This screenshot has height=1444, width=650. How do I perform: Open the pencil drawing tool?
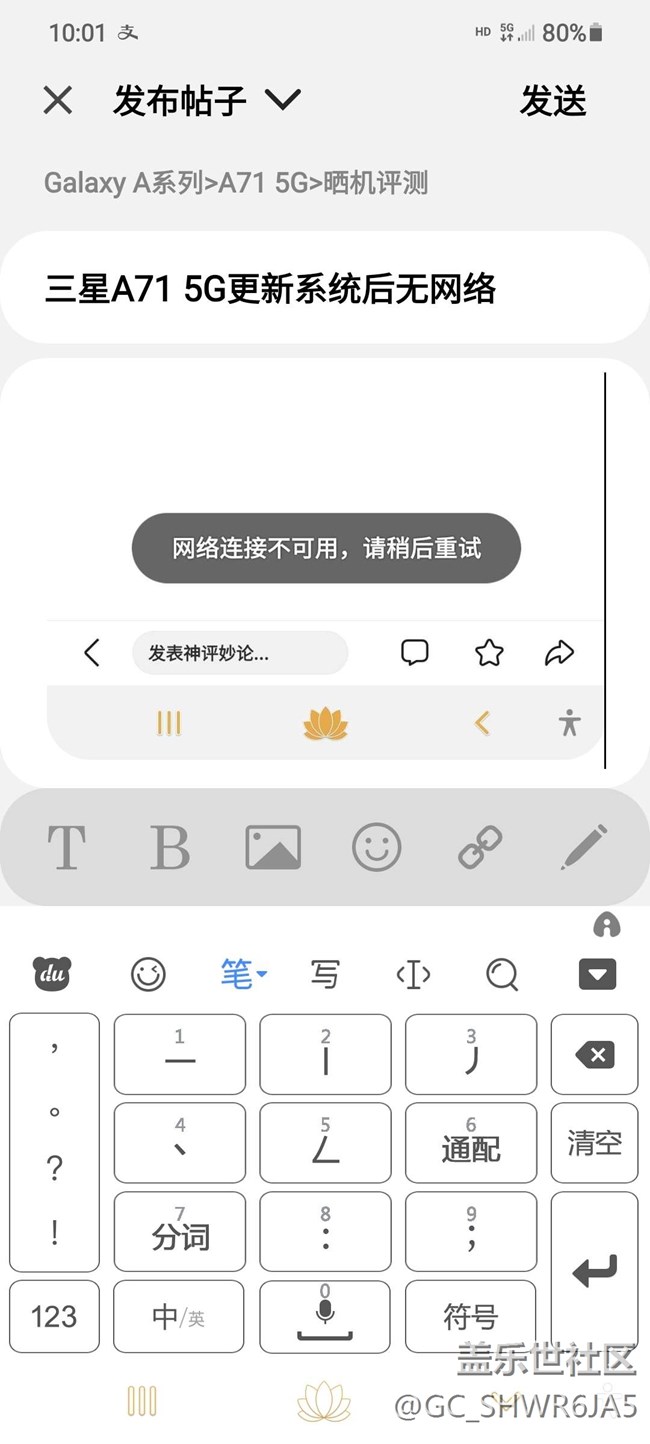point(584,847)
